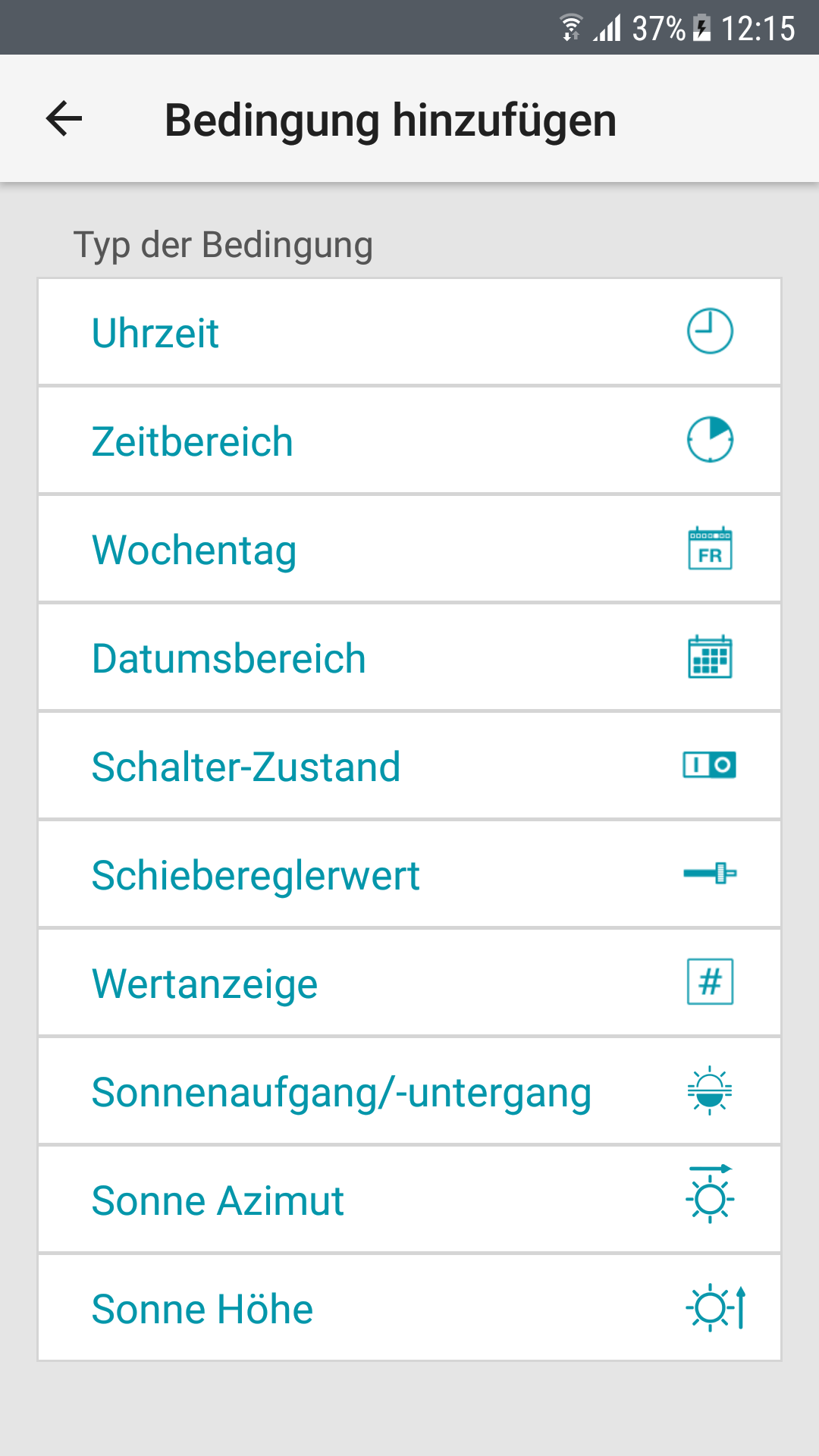819x1456 pixels.
Task: Choose the Wertanzeige option
Action: 409,983
